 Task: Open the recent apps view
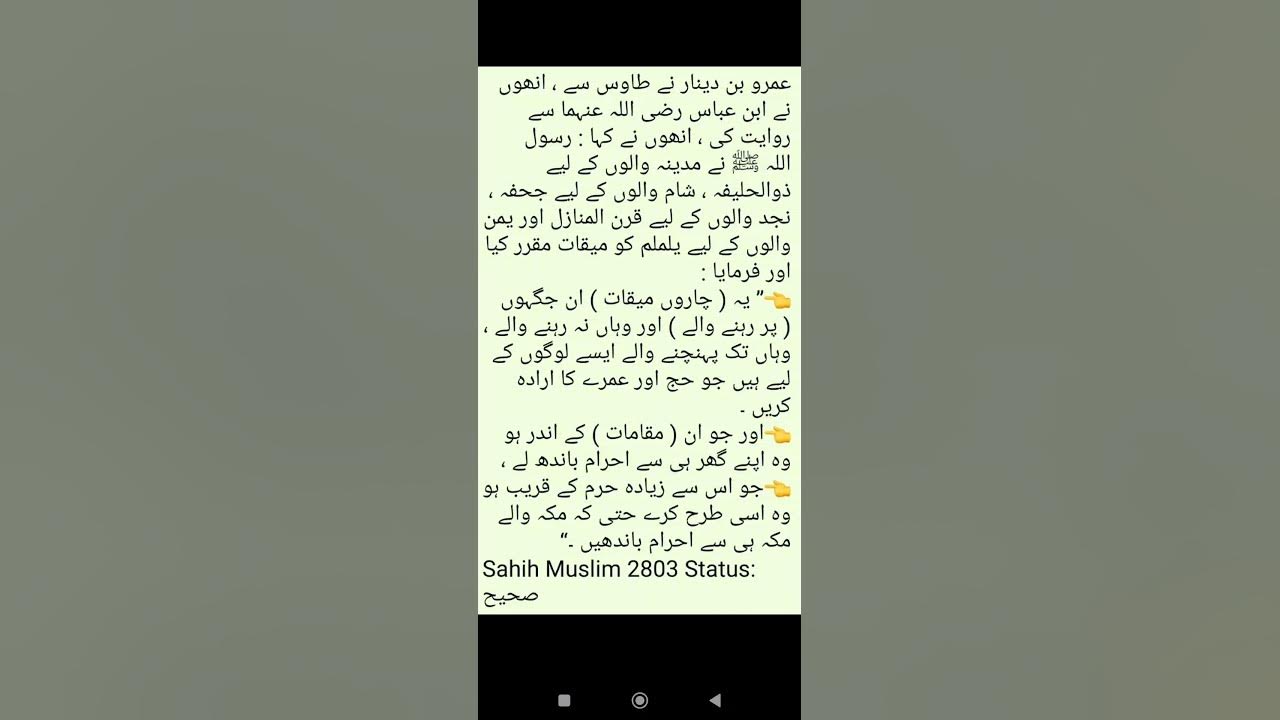(x=564, y=701)
